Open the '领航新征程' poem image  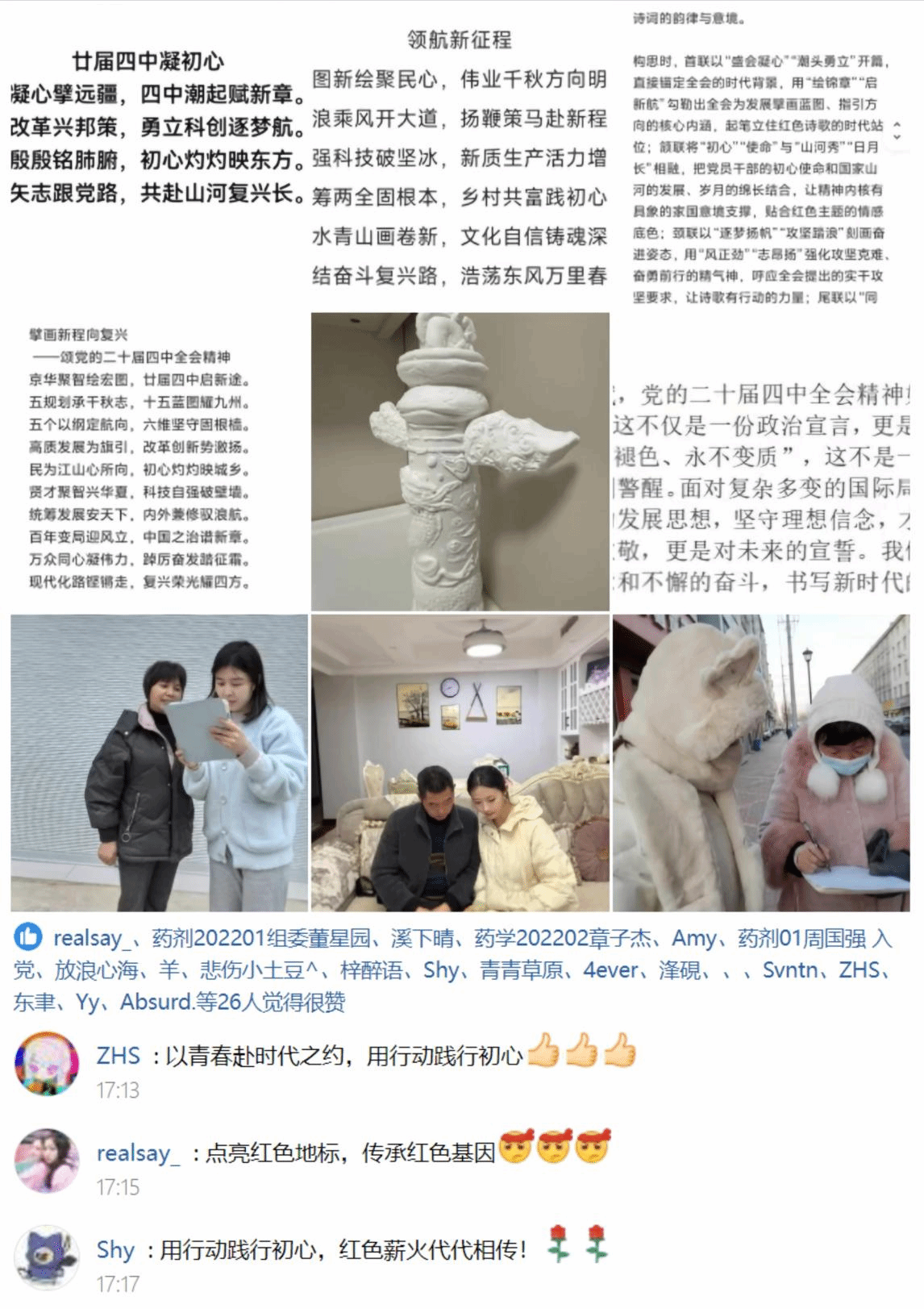[460, 157]
